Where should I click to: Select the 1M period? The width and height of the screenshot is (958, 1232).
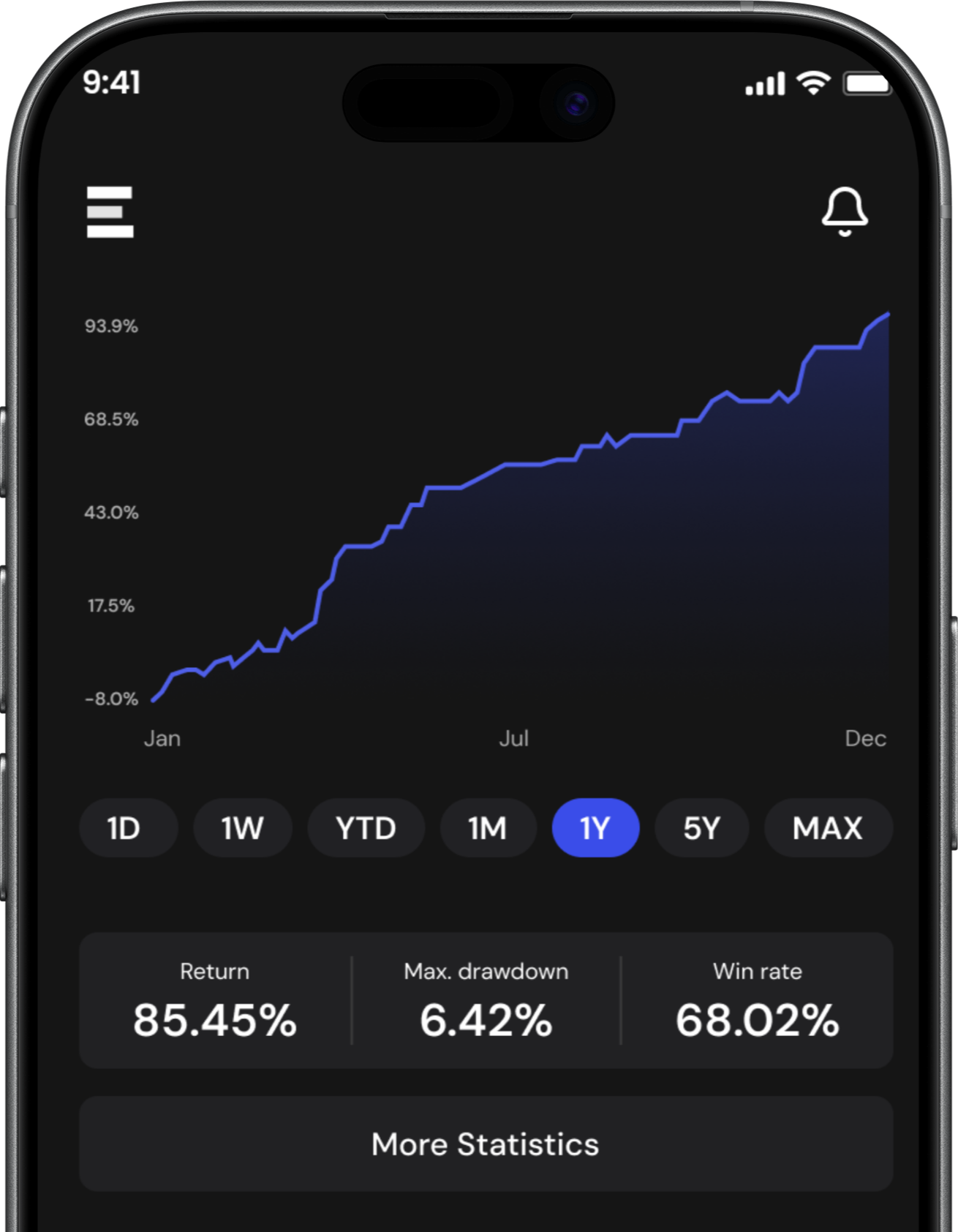487,827
